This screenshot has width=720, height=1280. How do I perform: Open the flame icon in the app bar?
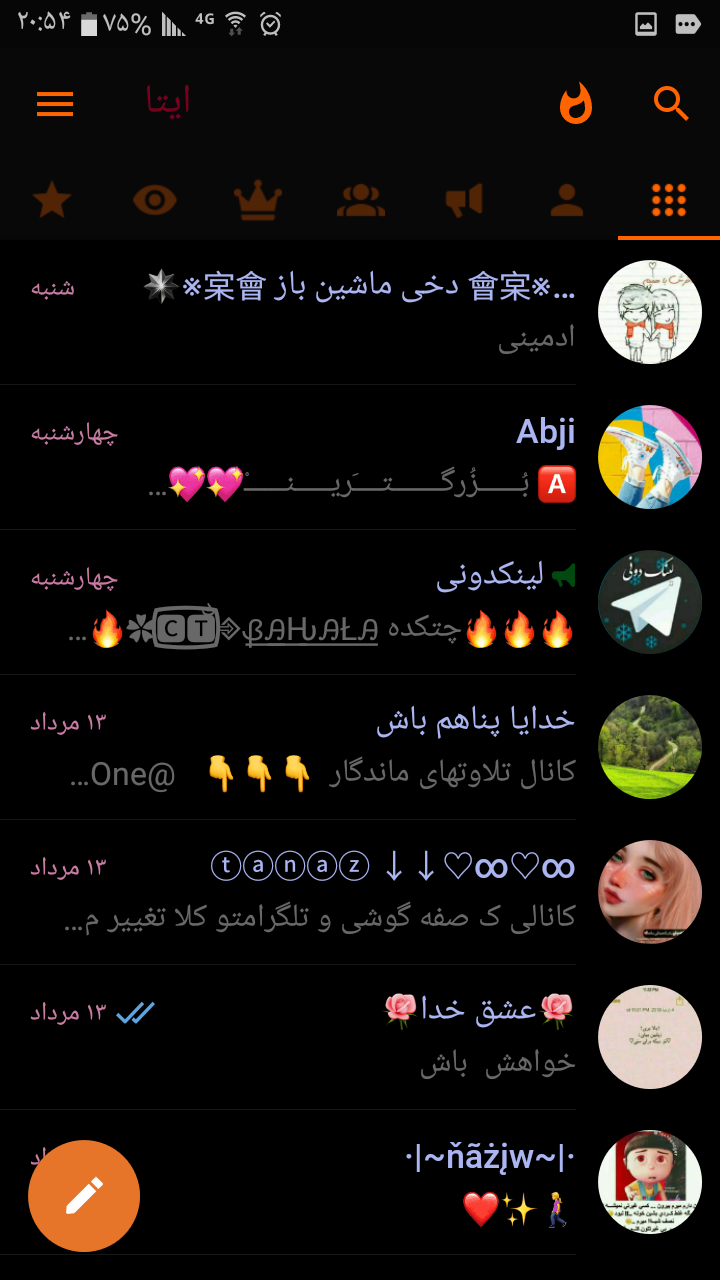(575, 104)
